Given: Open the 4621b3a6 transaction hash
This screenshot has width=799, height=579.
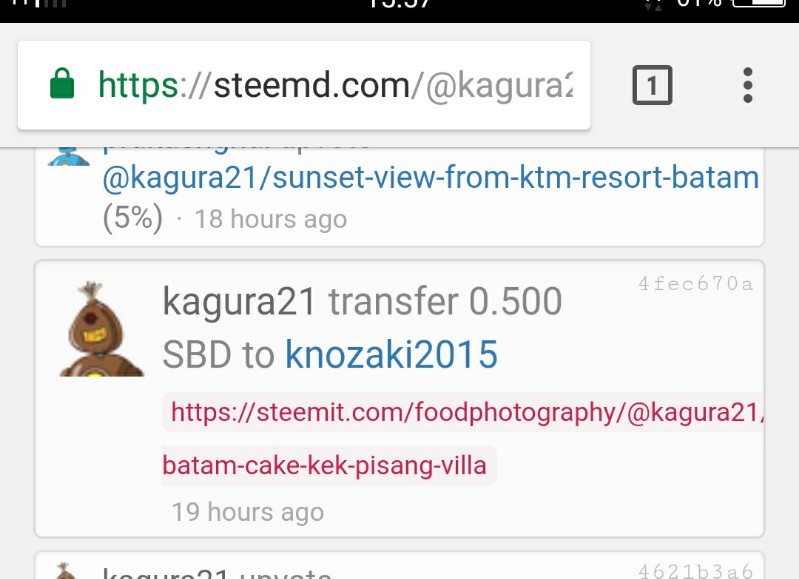Looking at the screenshot, I should 695,571.
